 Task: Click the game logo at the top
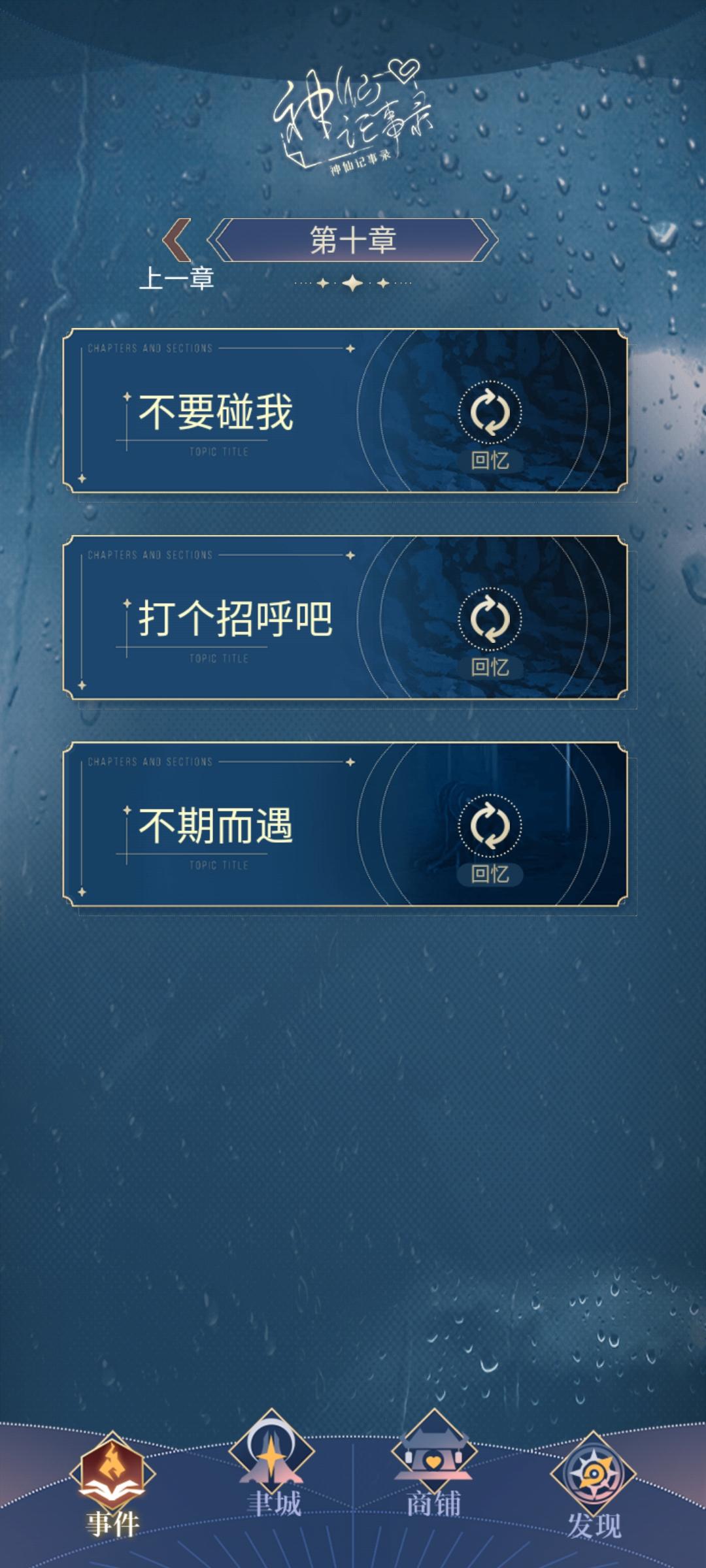[353, 118]
